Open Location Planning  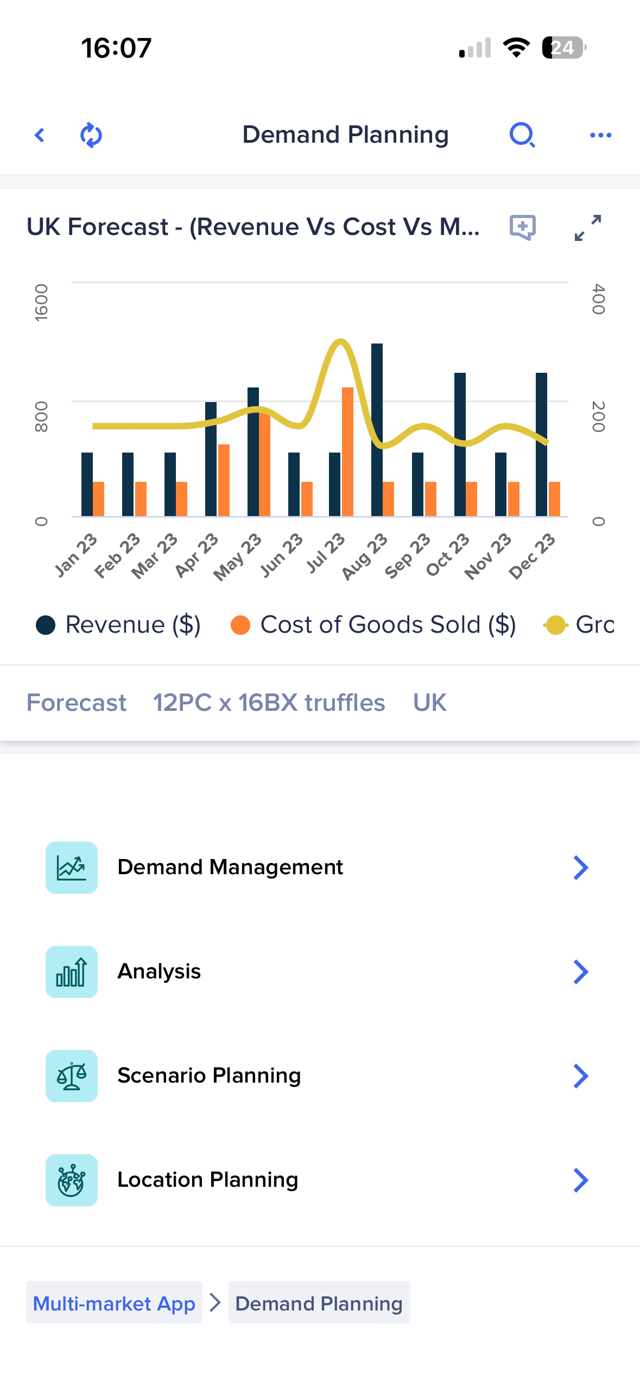[x=319, y=1179]
